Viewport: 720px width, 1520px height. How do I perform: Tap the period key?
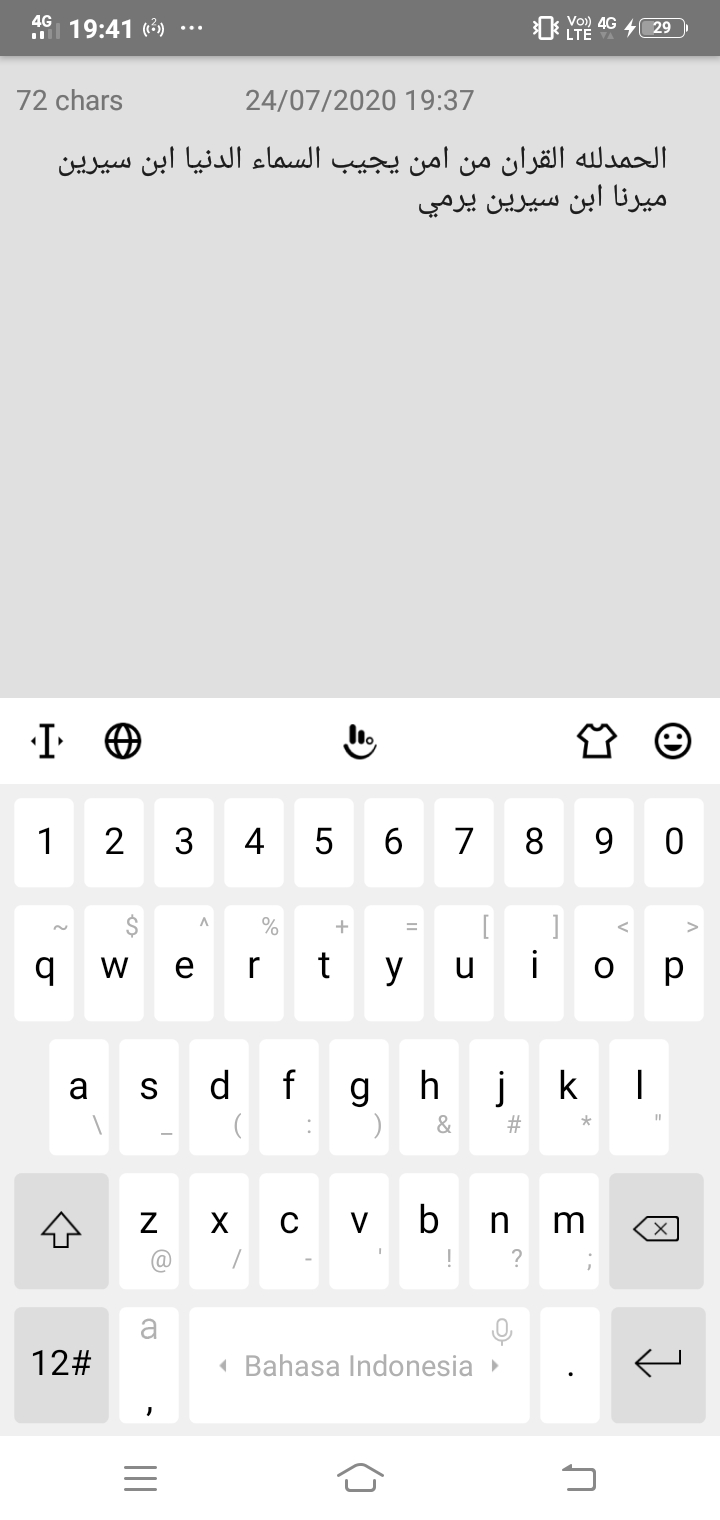coord(569,1364)
